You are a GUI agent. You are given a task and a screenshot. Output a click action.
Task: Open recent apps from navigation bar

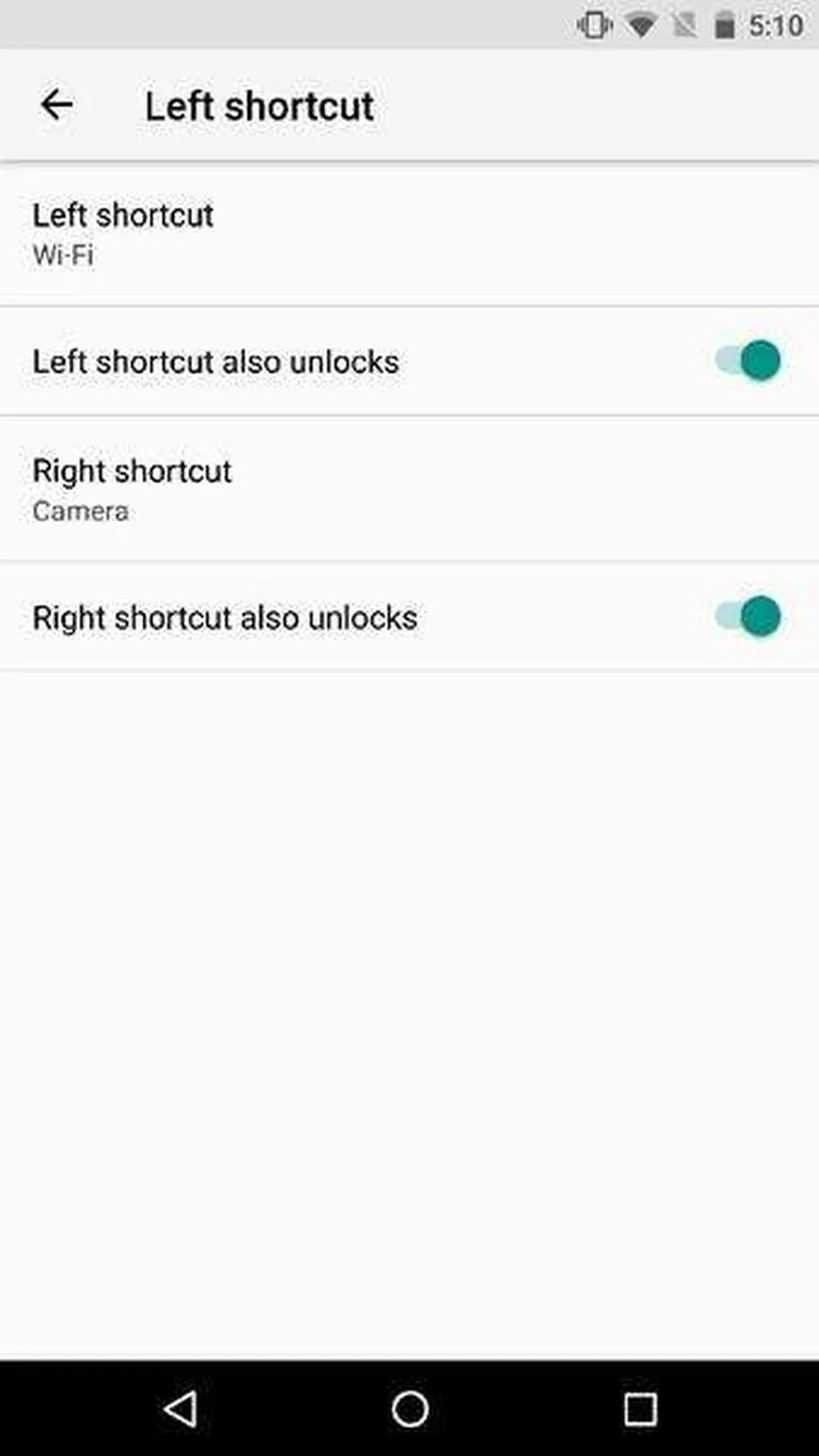(x=640, y=1408)
